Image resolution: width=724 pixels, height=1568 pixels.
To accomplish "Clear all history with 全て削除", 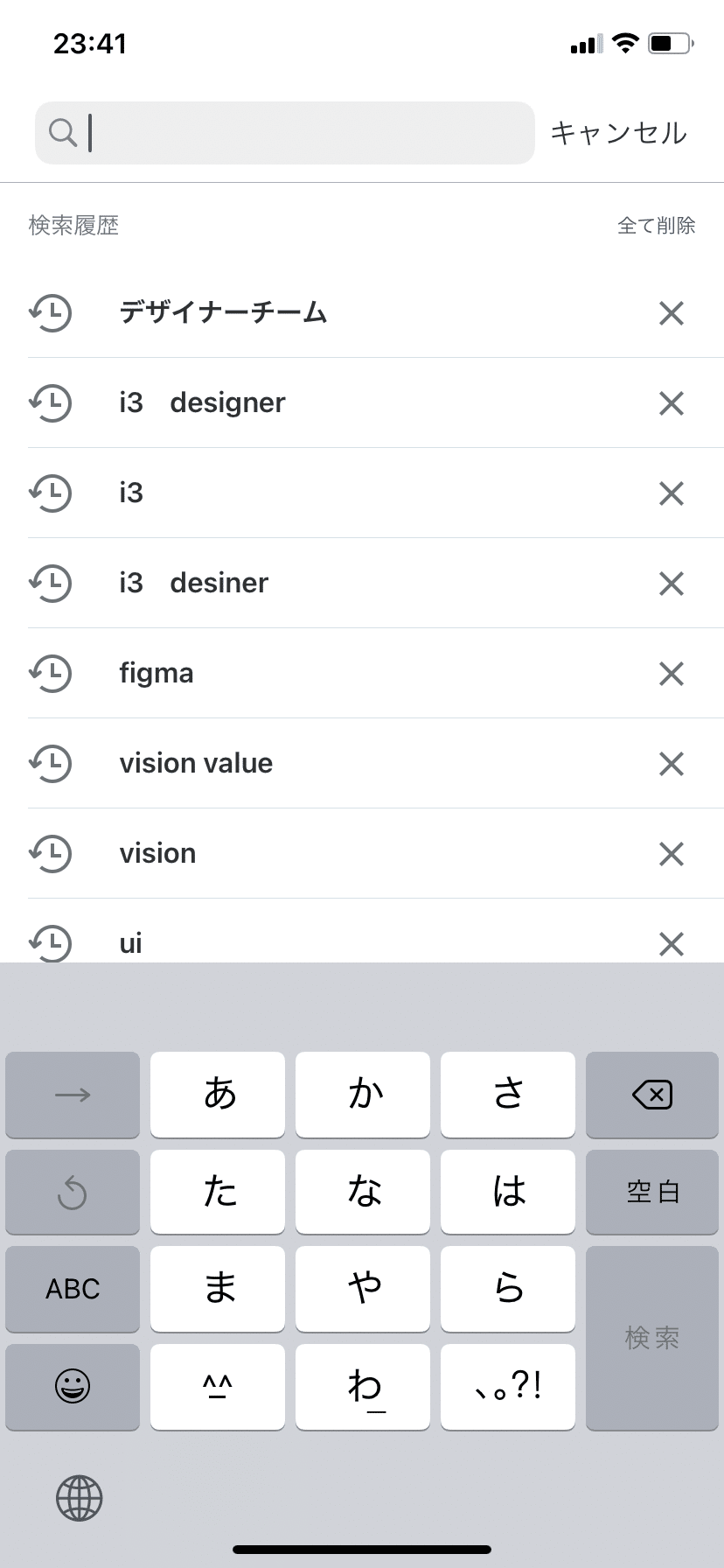I will (656, 226).
